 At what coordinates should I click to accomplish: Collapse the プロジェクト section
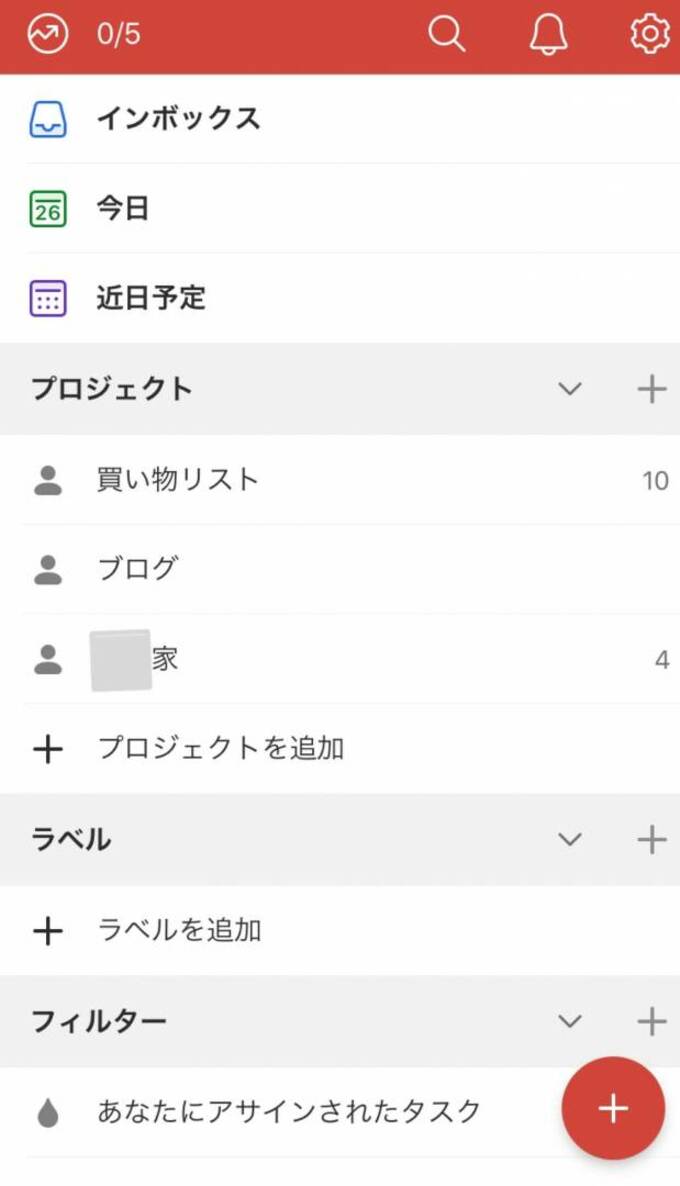point(570,389)
